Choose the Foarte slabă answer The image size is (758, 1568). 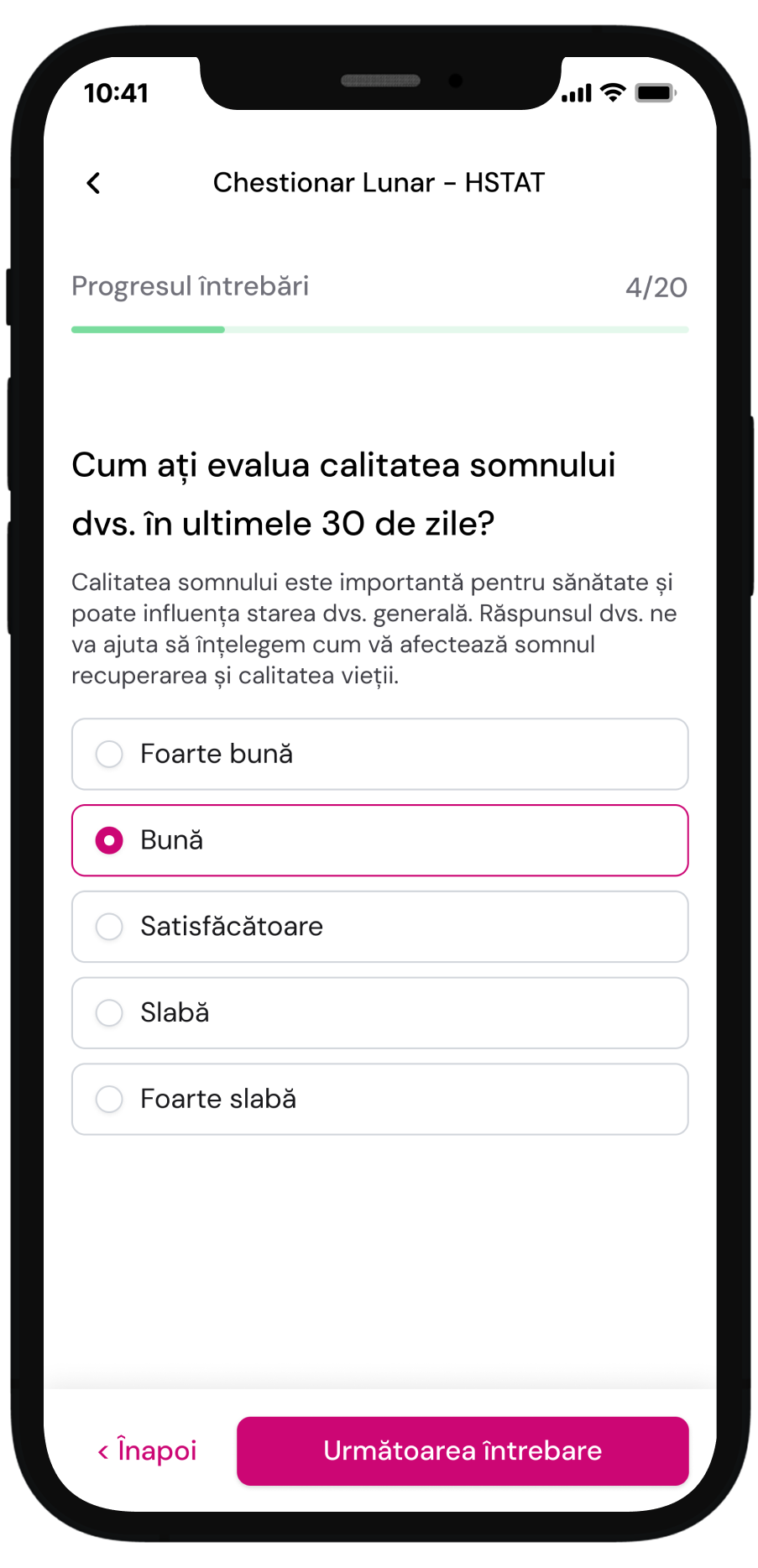[379, 1100]
